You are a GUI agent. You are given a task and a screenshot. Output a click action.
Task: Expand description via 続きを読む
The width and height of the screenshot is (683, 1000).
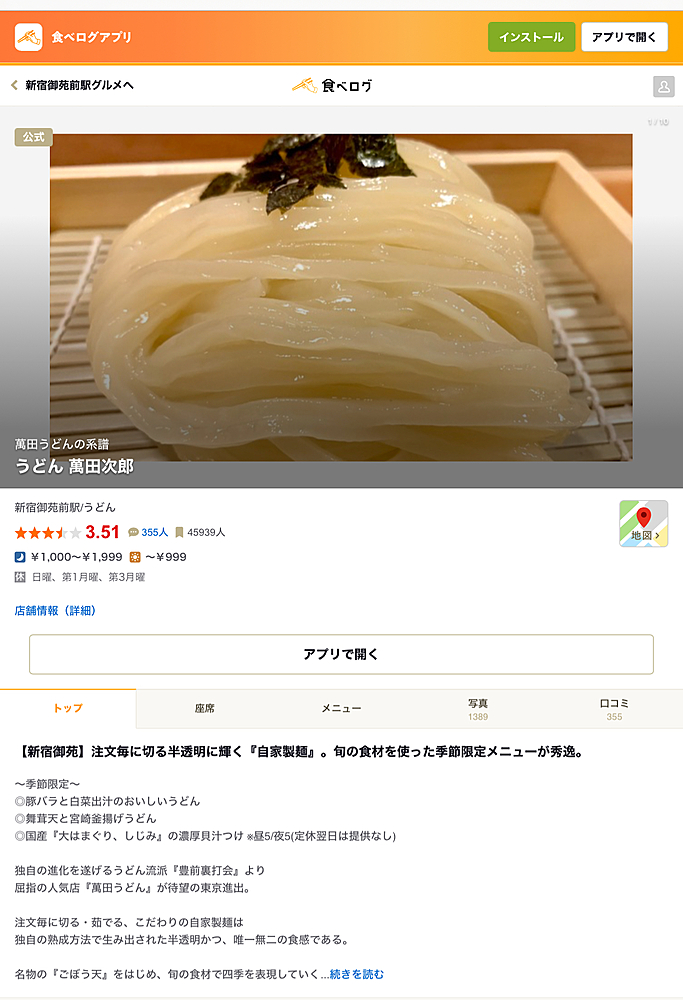pyautogui.click(x=356, y=974)
